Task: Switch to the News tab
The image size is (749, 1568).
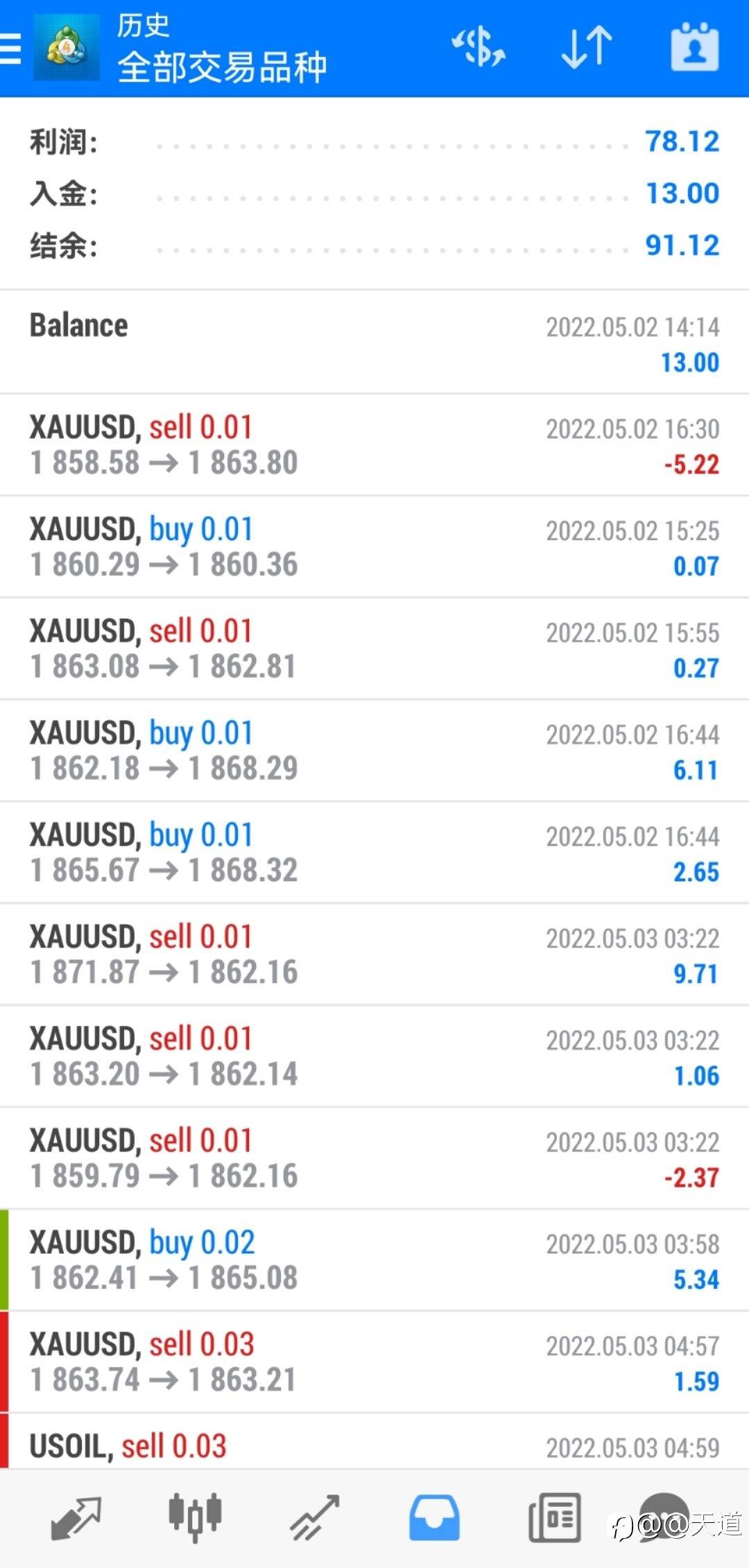Action: click(554, 1518)
